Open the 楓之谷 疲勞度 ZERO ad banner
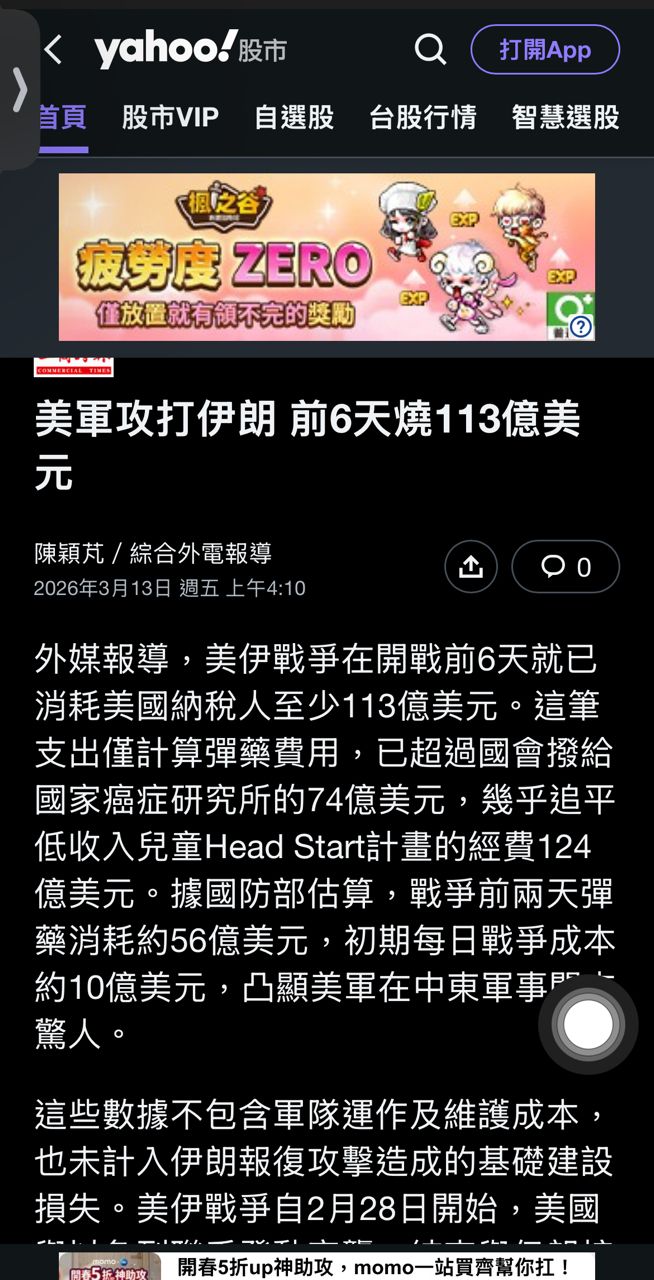Image resolution: width=654 pixels, height=1280 pixels. pos(327,257)
